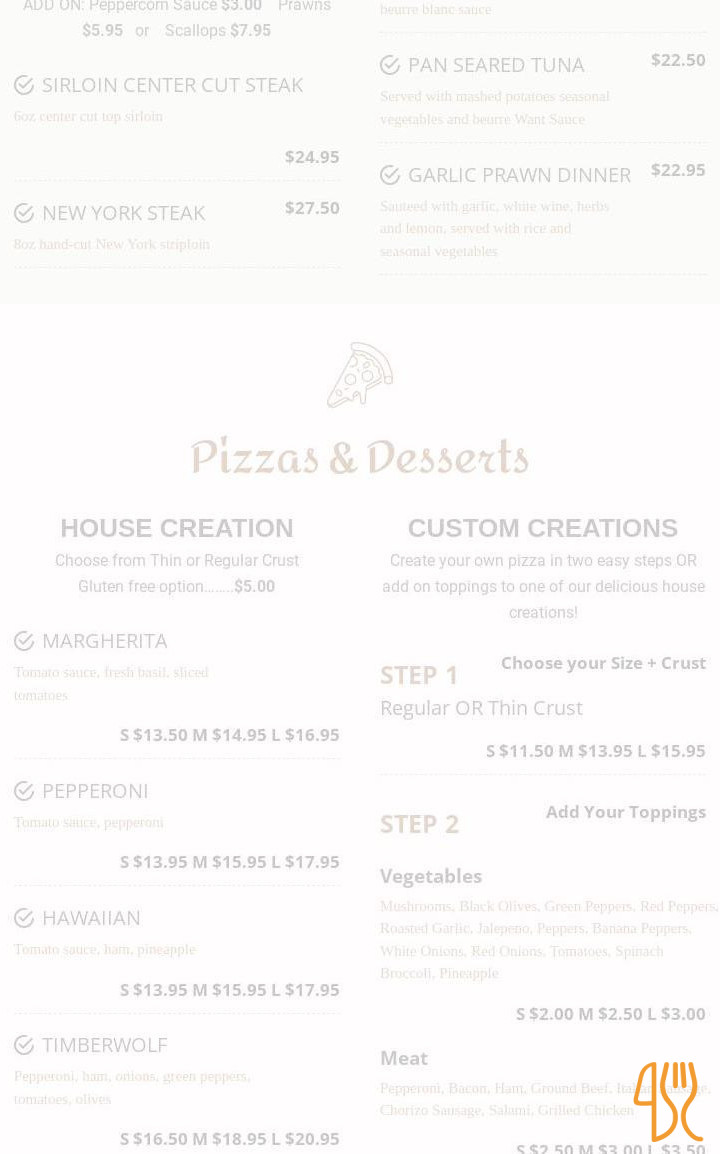Tap the orange floating cutlery menu button
This screenshot has height=1154, width=720.
click(x=668, y=1101)
